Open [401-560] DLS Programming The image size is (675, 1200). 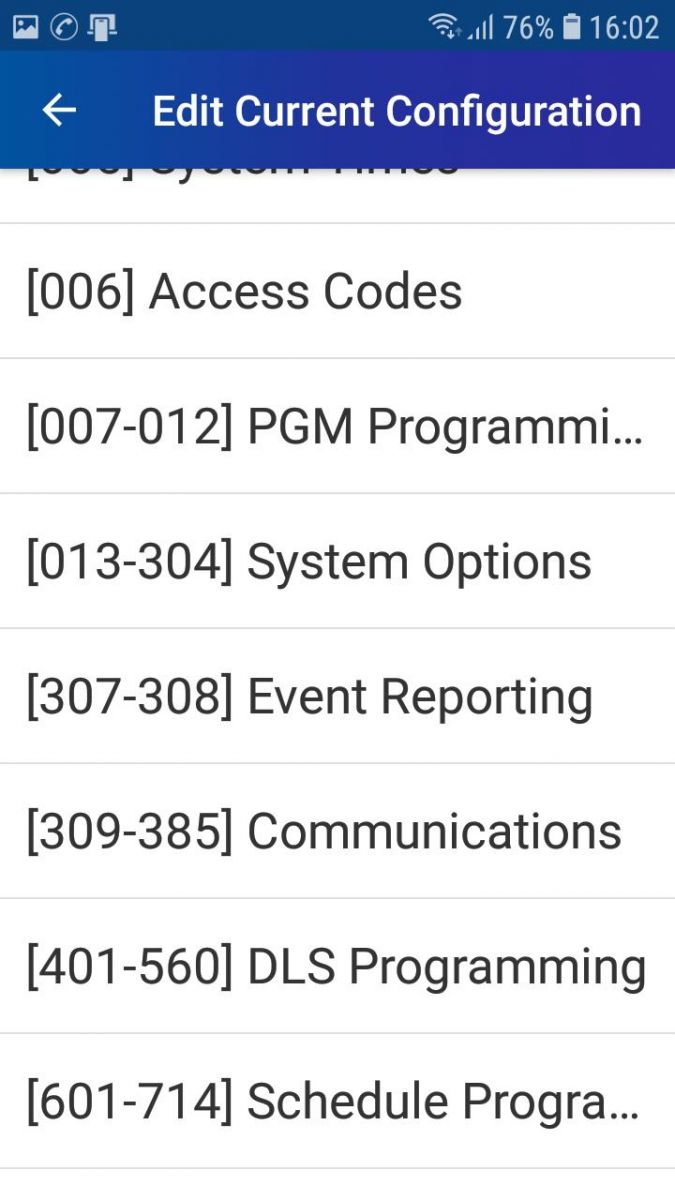[337, 967]
